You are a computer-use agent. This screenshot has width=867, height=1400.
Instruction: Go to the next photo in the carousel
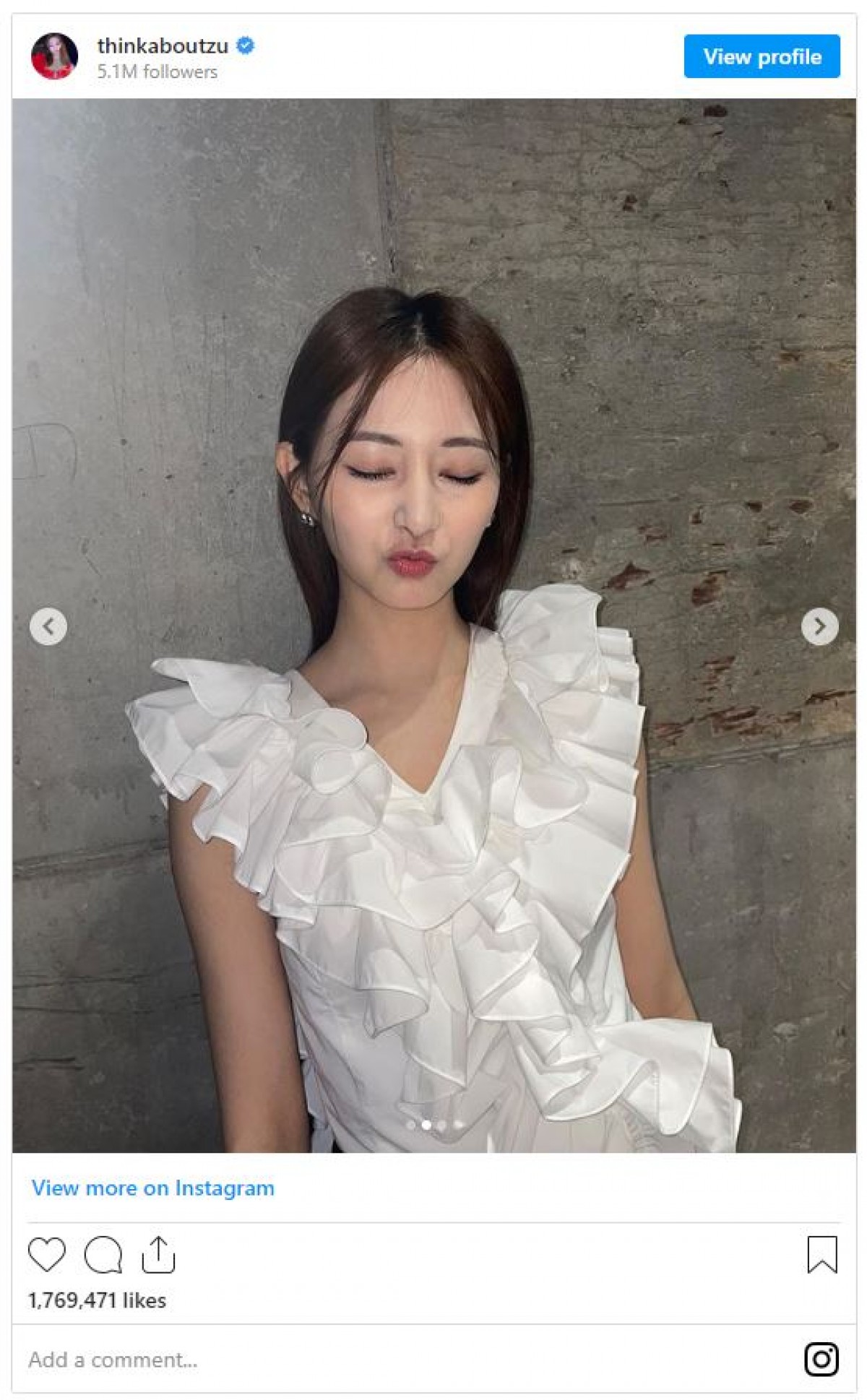(x=819, y=626)
